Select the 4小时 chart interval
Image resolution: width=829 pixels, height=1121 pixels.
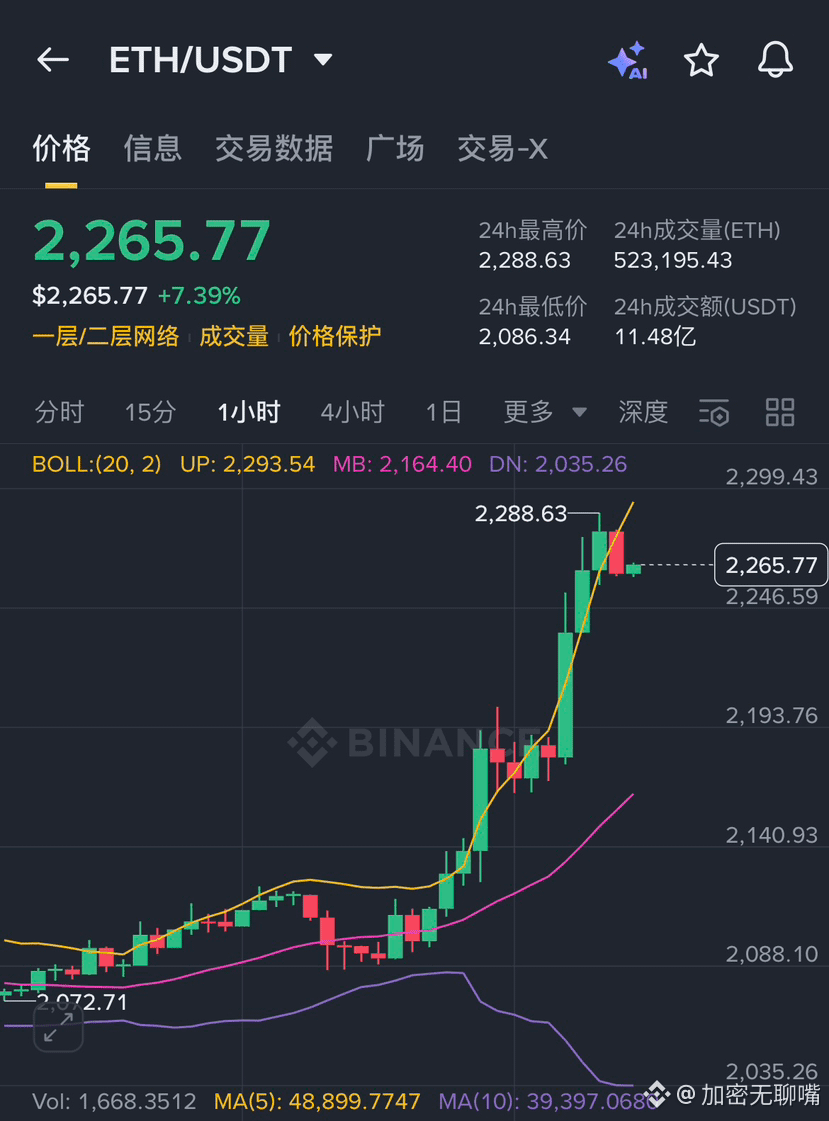click(352, 412)
